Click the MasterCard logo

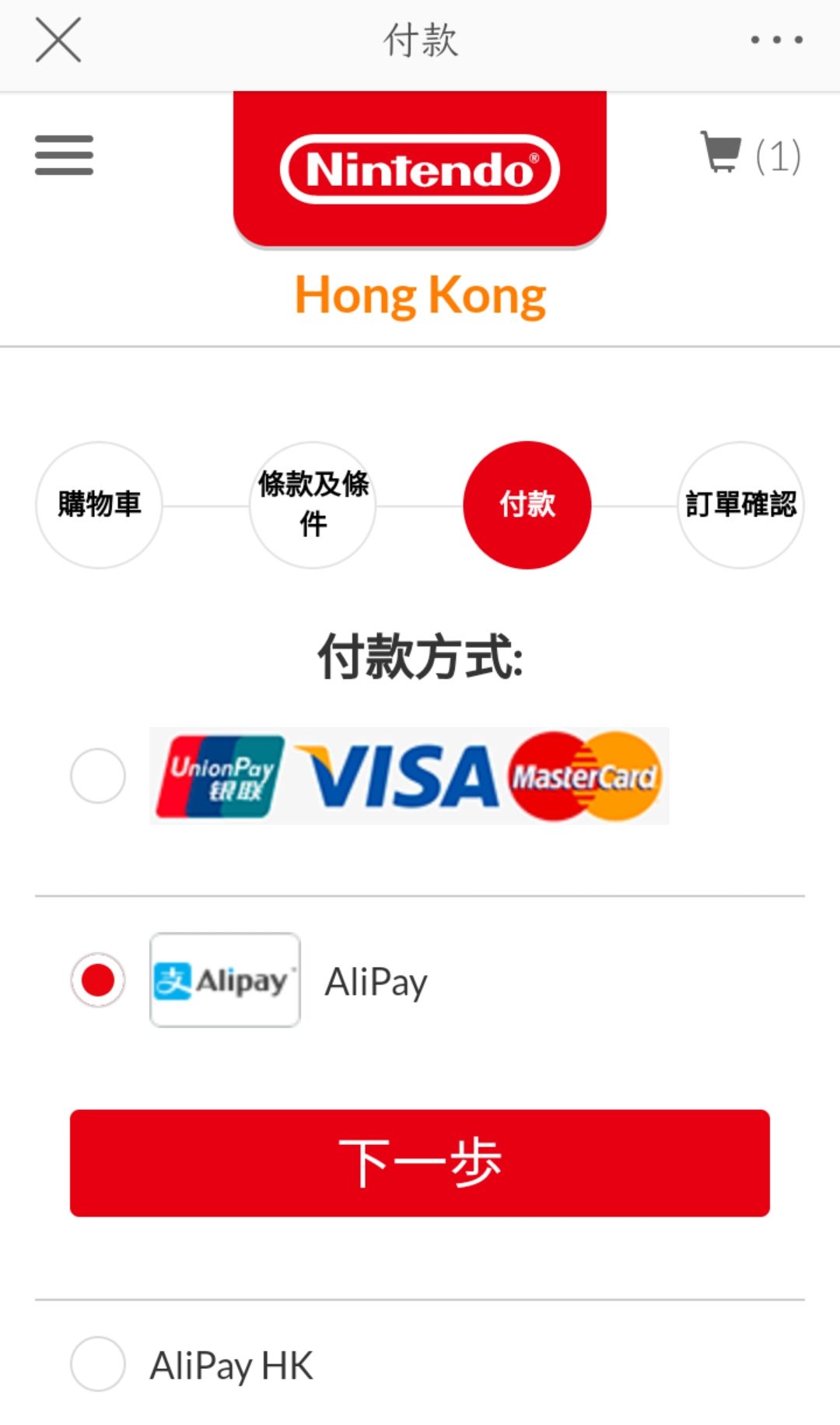[583, 776]
